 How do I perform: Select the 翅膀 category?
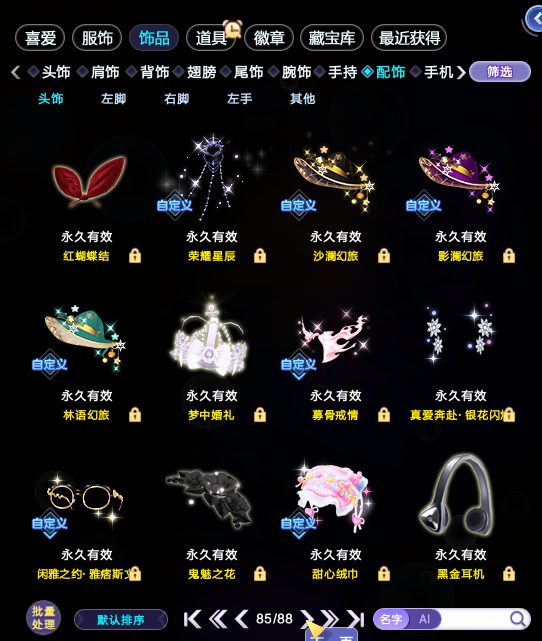pos(201,72)
